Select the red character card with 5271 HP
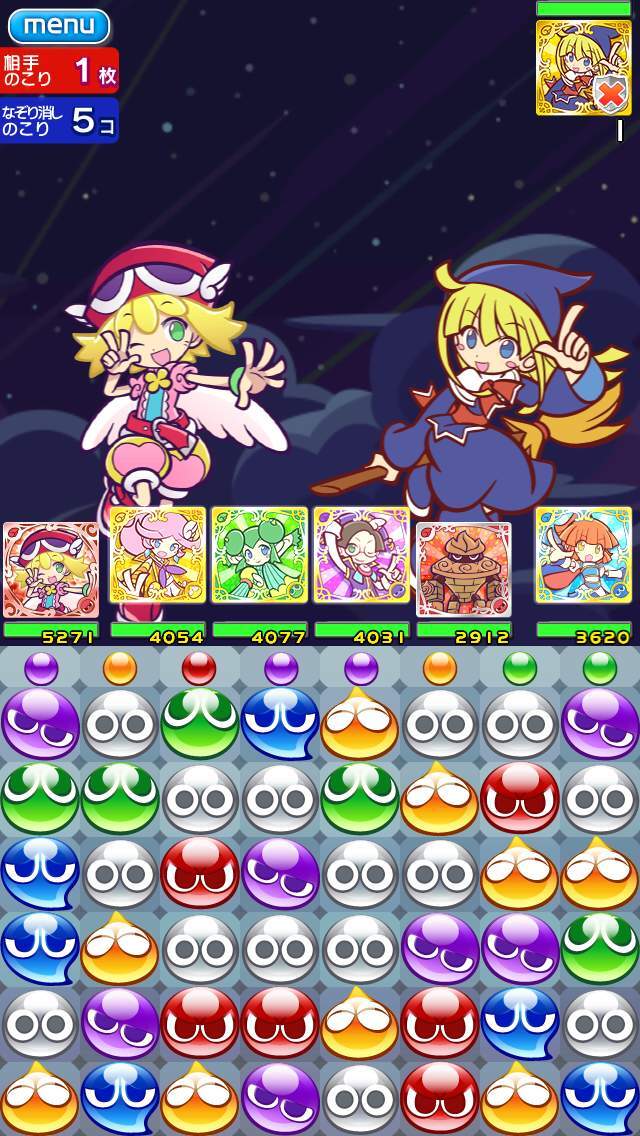640x1136 pixels. [x=51, y=568]
